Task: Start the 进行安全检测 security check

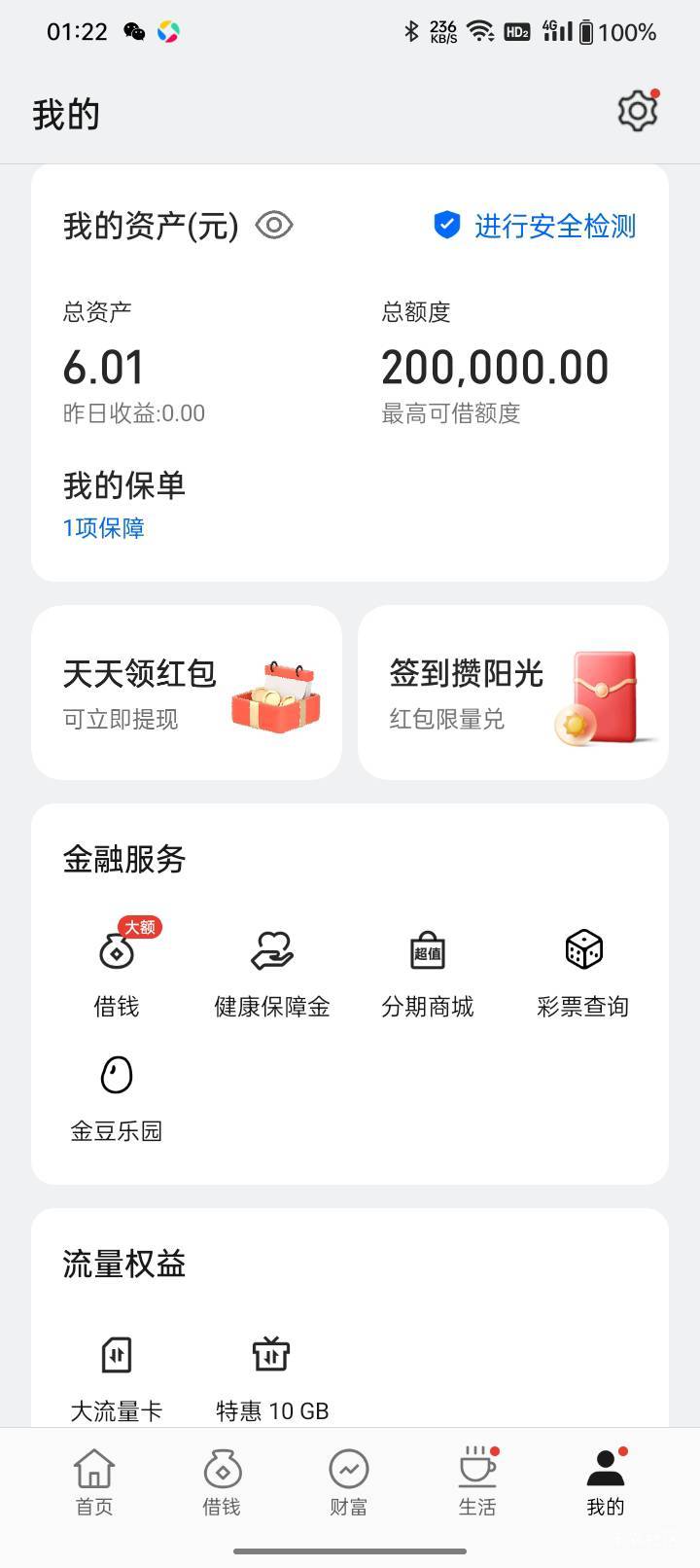Action: [x=536, y=226]
